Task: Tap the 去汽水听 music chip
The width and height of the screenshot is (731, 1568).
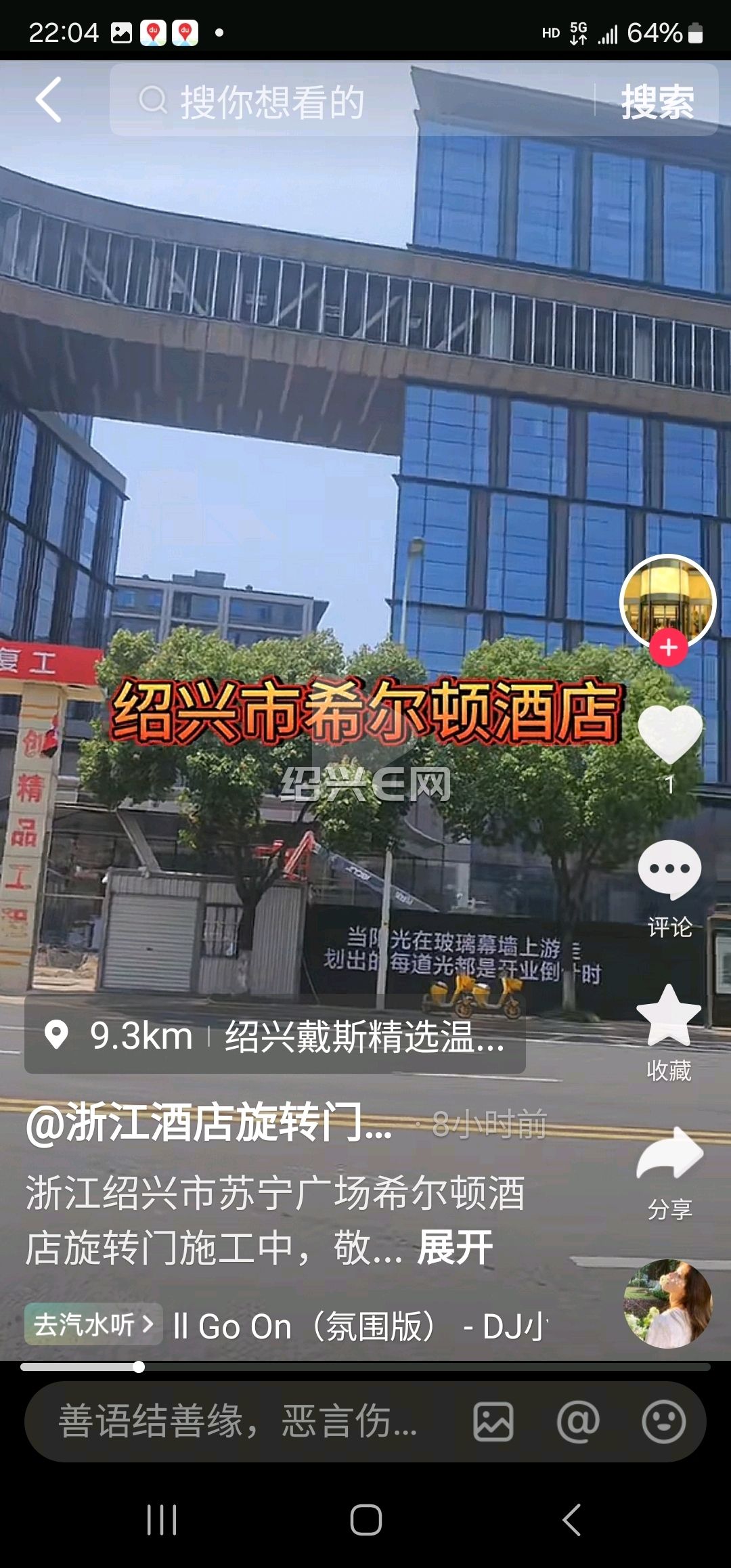Action: pyautogui.click(x=93, y=1324)
